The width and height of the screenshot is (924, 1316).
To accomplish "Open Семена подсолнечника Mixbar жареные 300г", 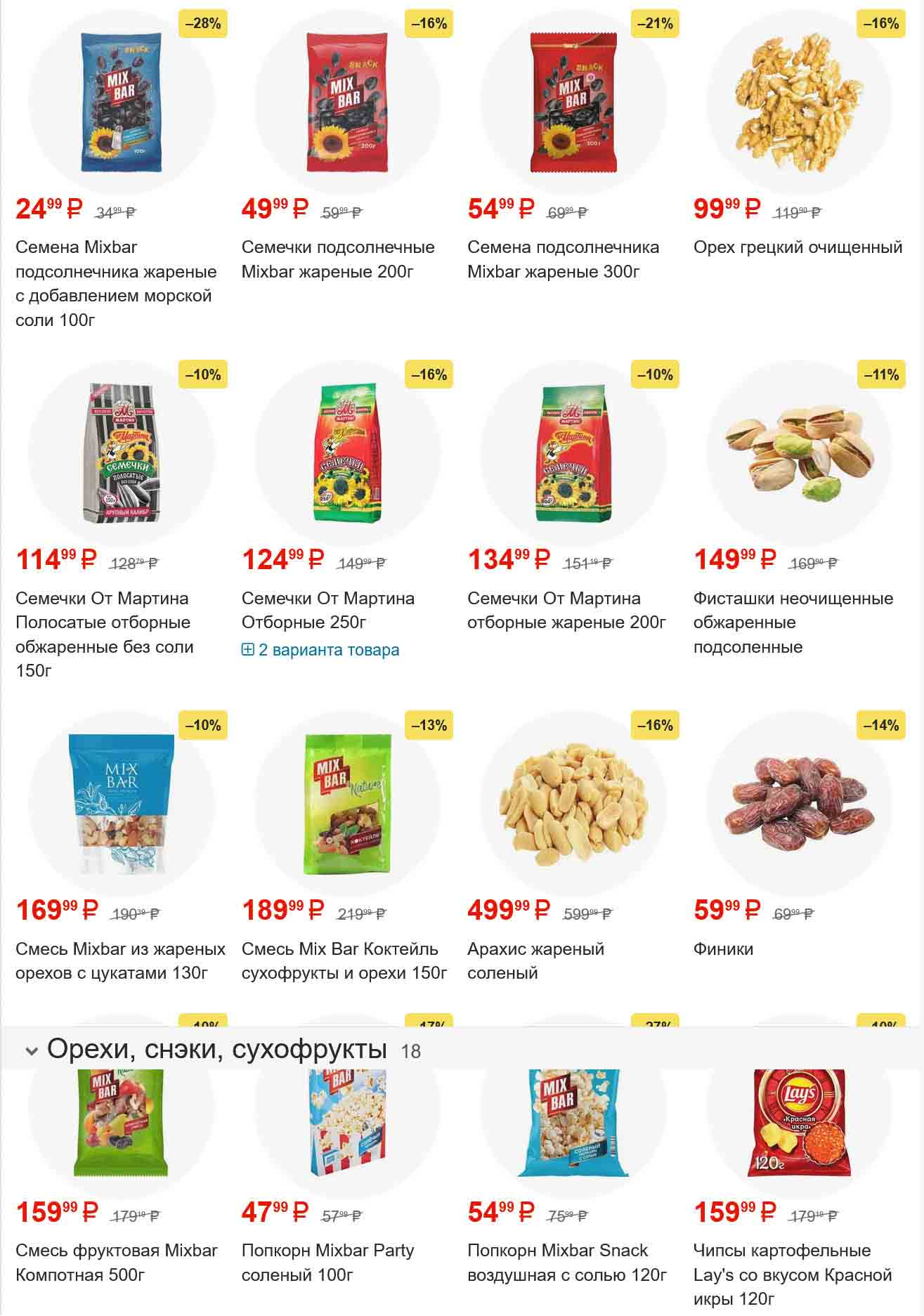I will (563, 259).
